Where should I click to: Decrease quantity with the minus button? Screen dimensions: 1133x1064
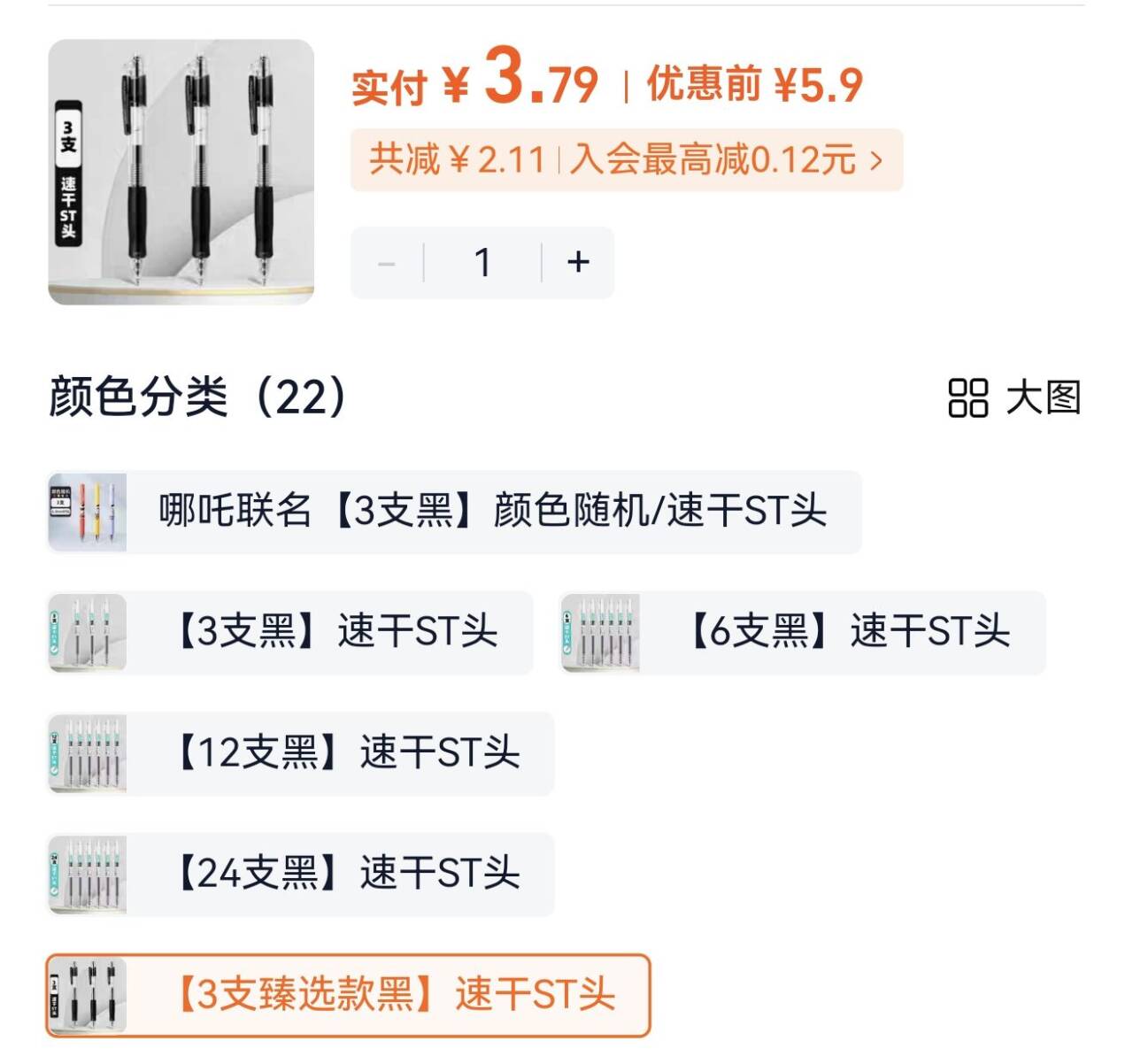(387, 263)
